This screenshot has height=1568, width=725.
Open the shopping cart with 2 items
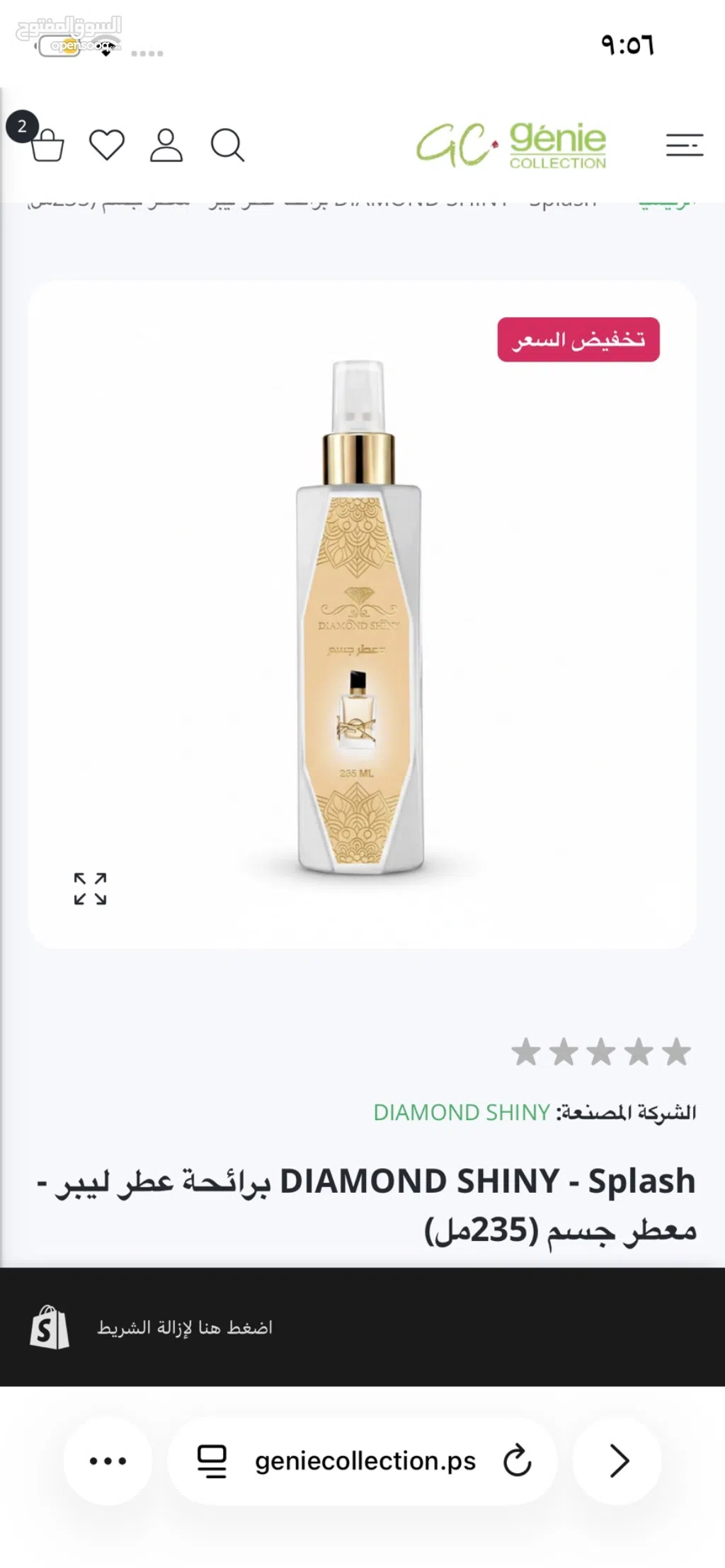pyautogui.click(x=45, y=144)
